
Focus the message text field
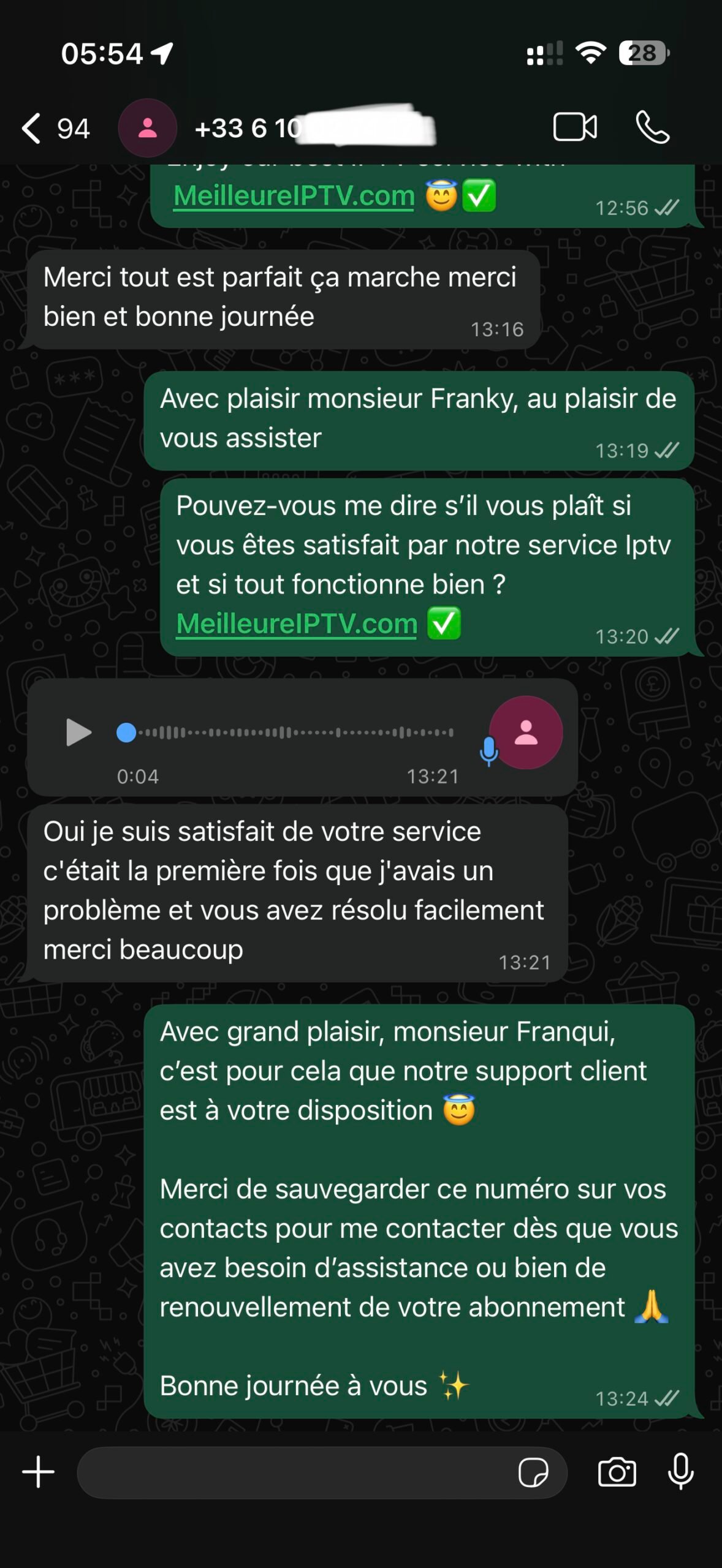point(294,1472)
